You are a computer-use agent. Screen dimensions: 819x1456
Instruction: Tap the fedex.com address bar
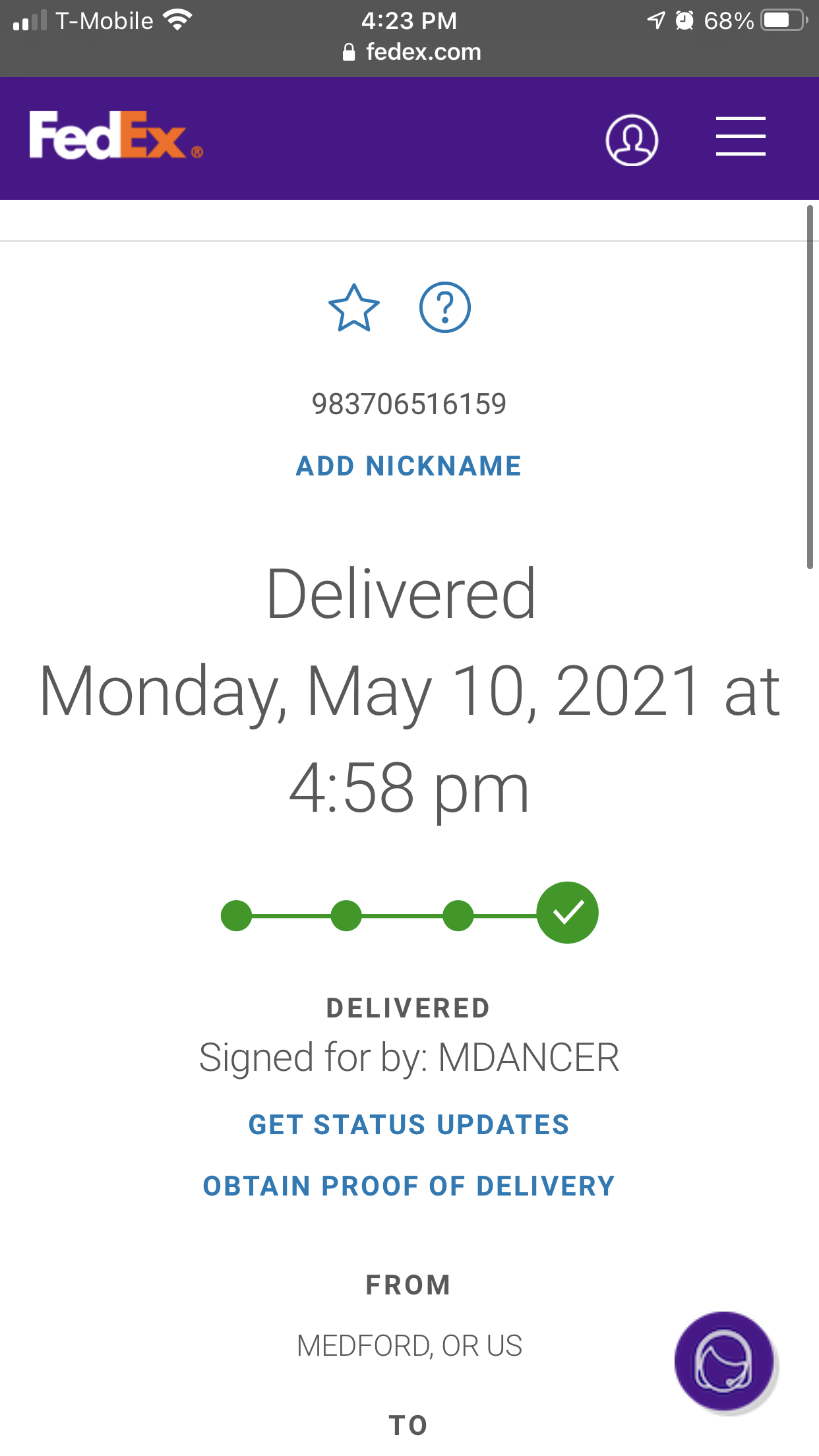click(x=412, y=52)
